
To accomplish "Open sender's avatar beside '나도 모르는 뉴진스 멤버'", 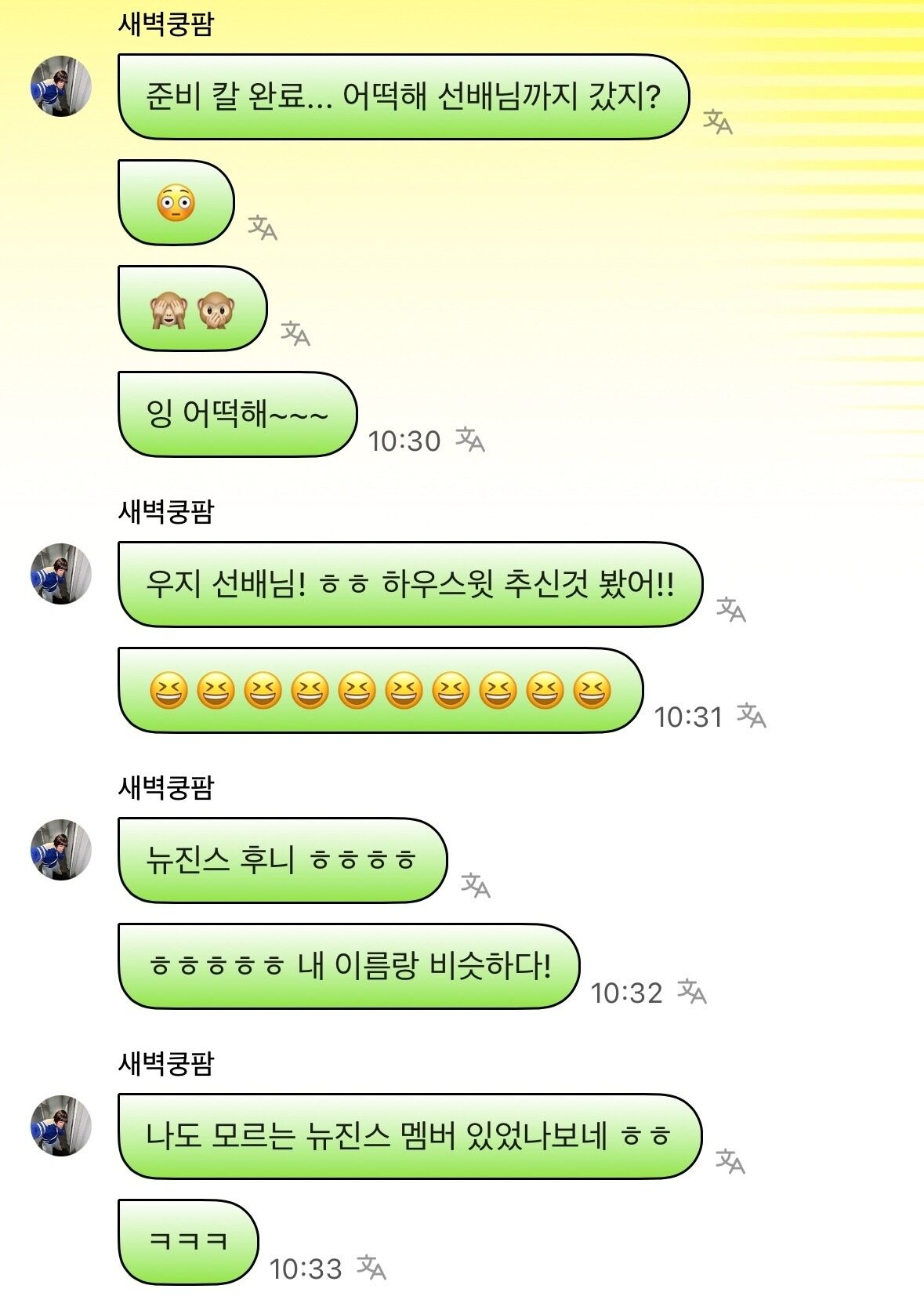I will [60, 1126].
